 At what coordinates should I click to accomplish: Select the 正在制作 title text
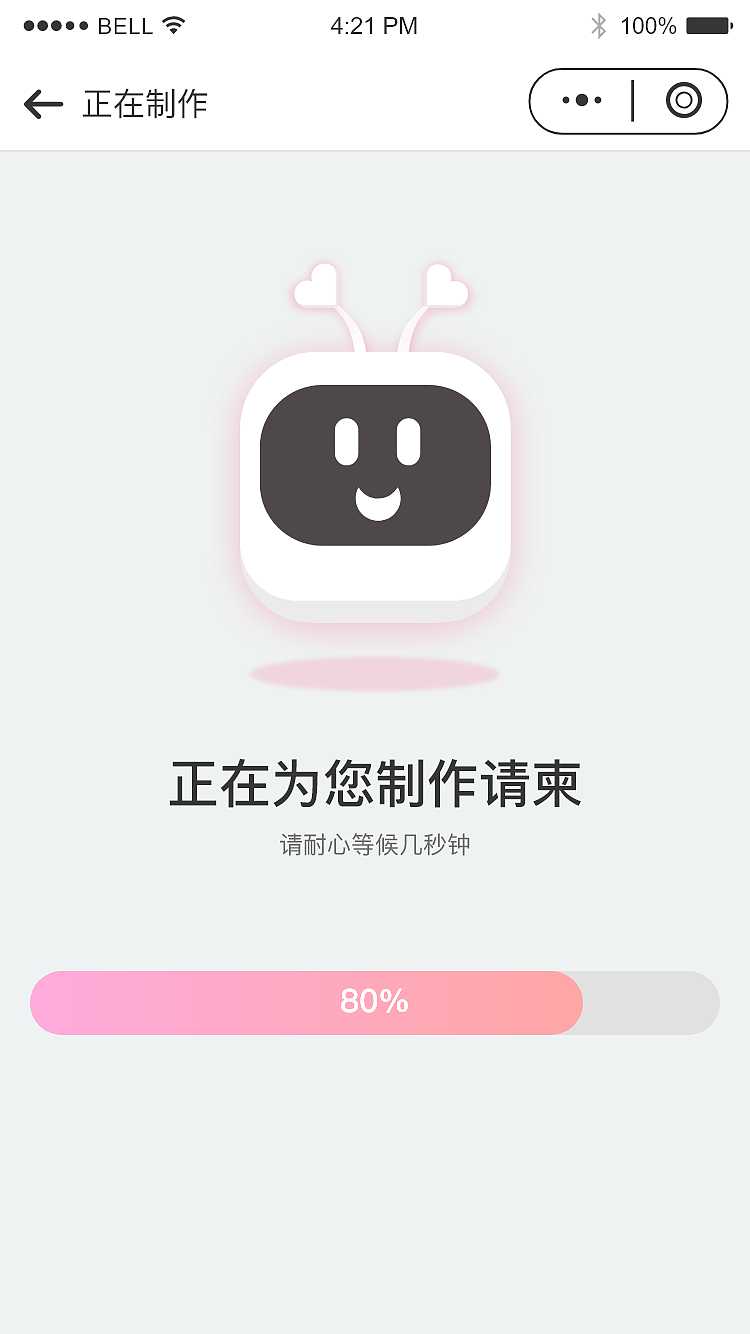[146, 103]
